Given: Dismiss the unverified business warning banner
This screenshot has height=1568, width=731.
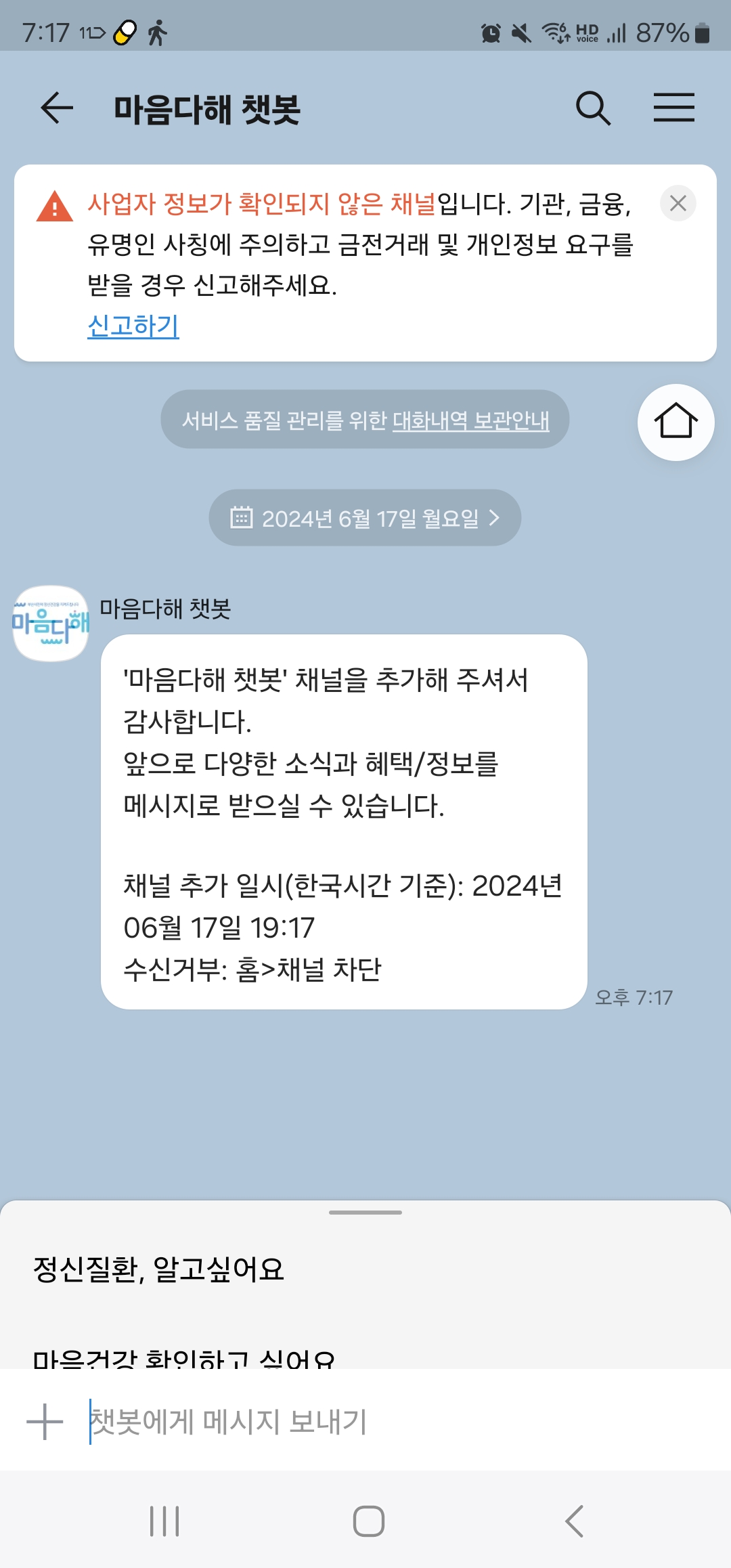Looking at the screenshot, I should [x=678, y=203].
